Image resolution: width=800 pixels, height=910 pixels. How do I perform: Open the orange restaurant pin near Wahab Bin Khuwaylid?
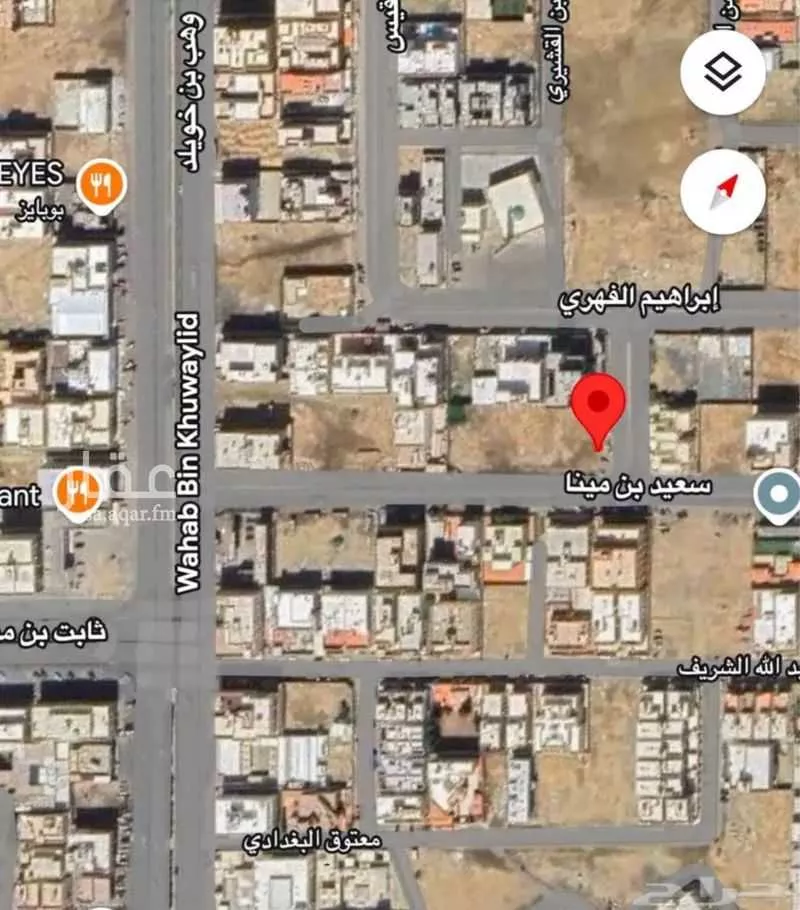(78, 493)
